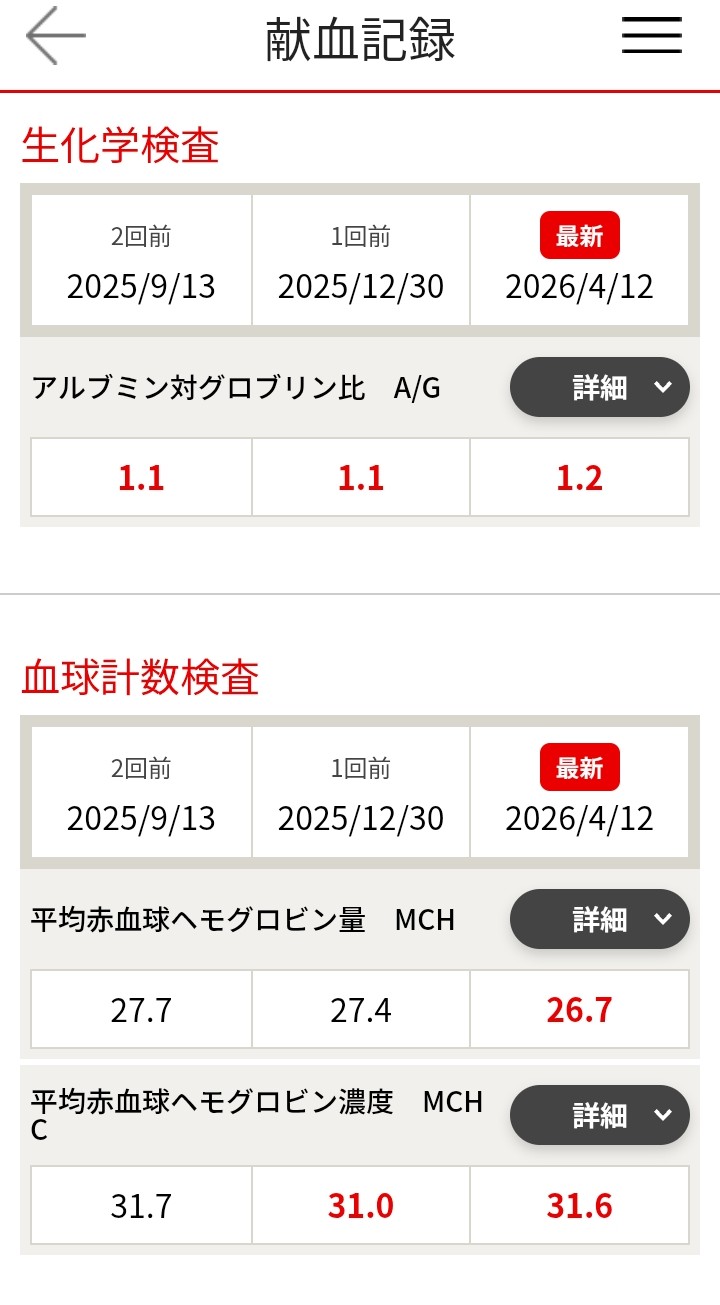Expand details for the A/G ratio

pos(600,388)
